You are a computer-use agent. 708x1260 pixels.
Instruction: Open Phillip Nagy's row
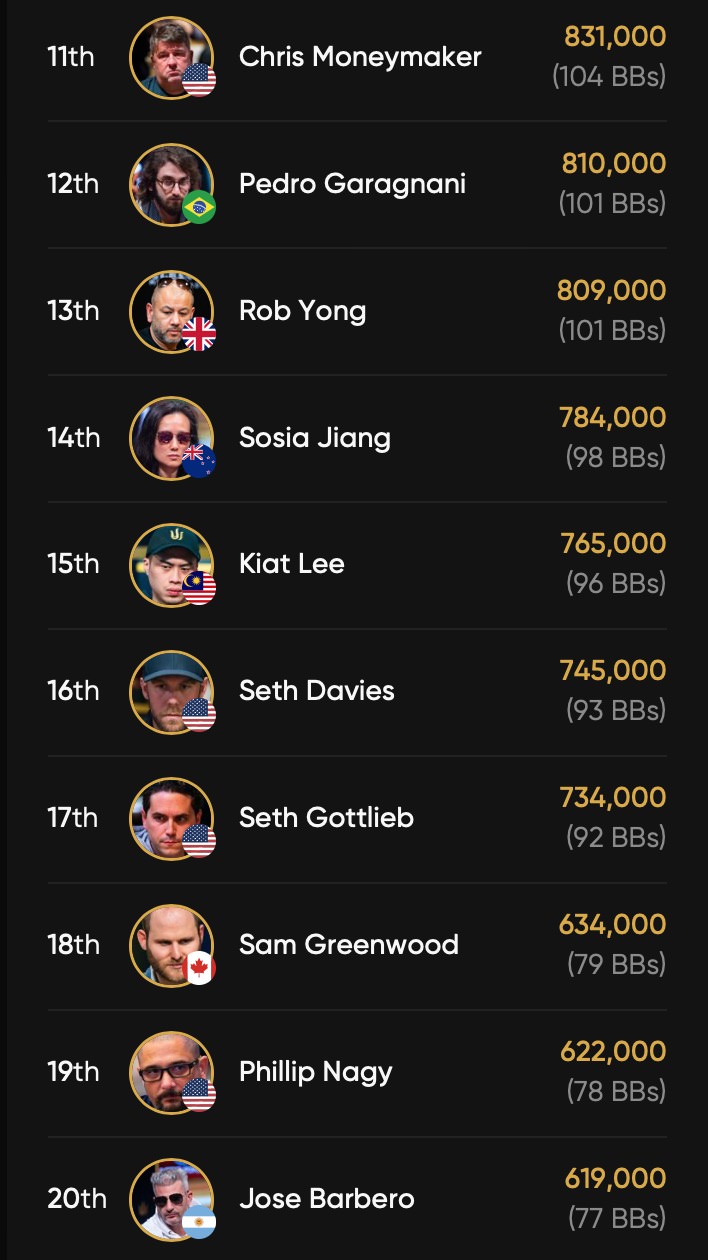pos(315,1072)
